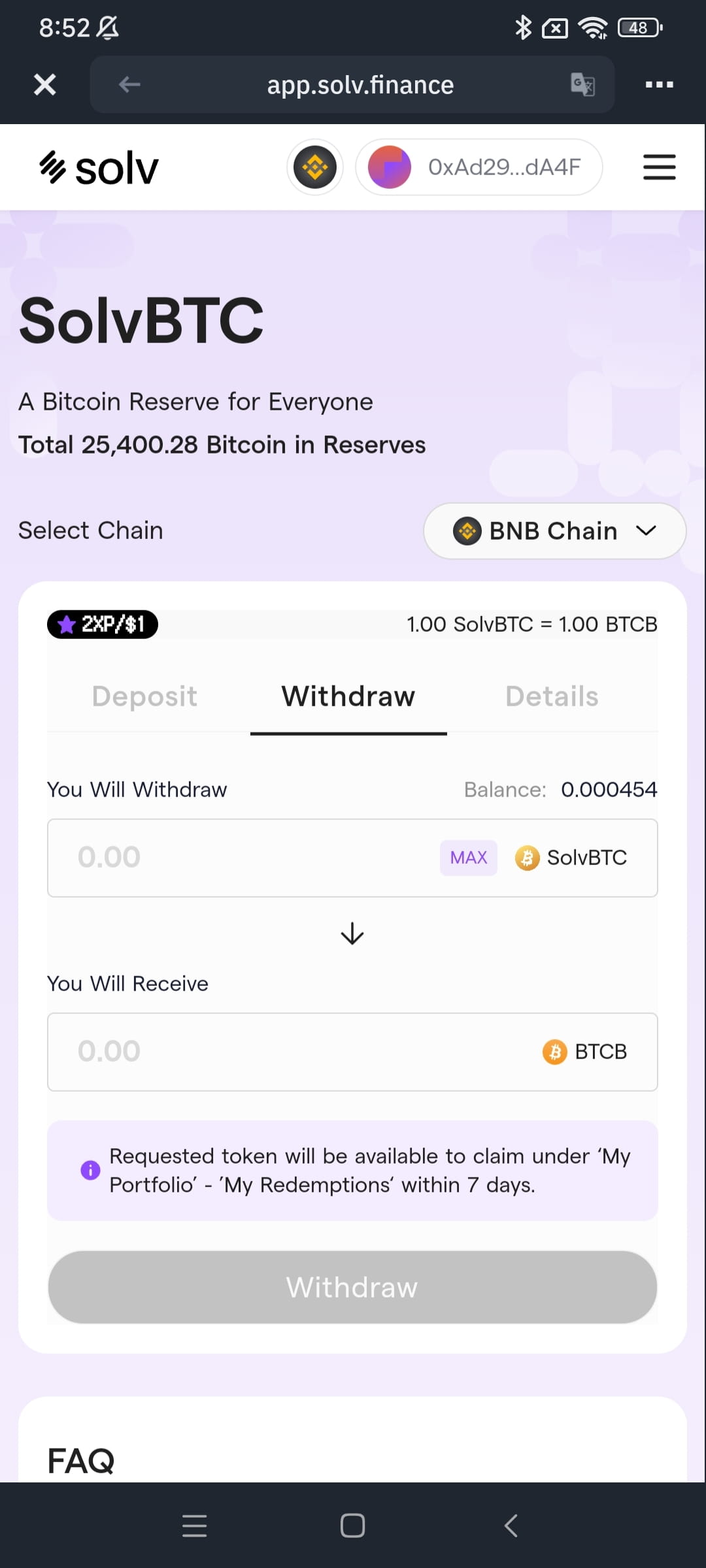
Task: Go back in the browser
Action: pos(129,84)
